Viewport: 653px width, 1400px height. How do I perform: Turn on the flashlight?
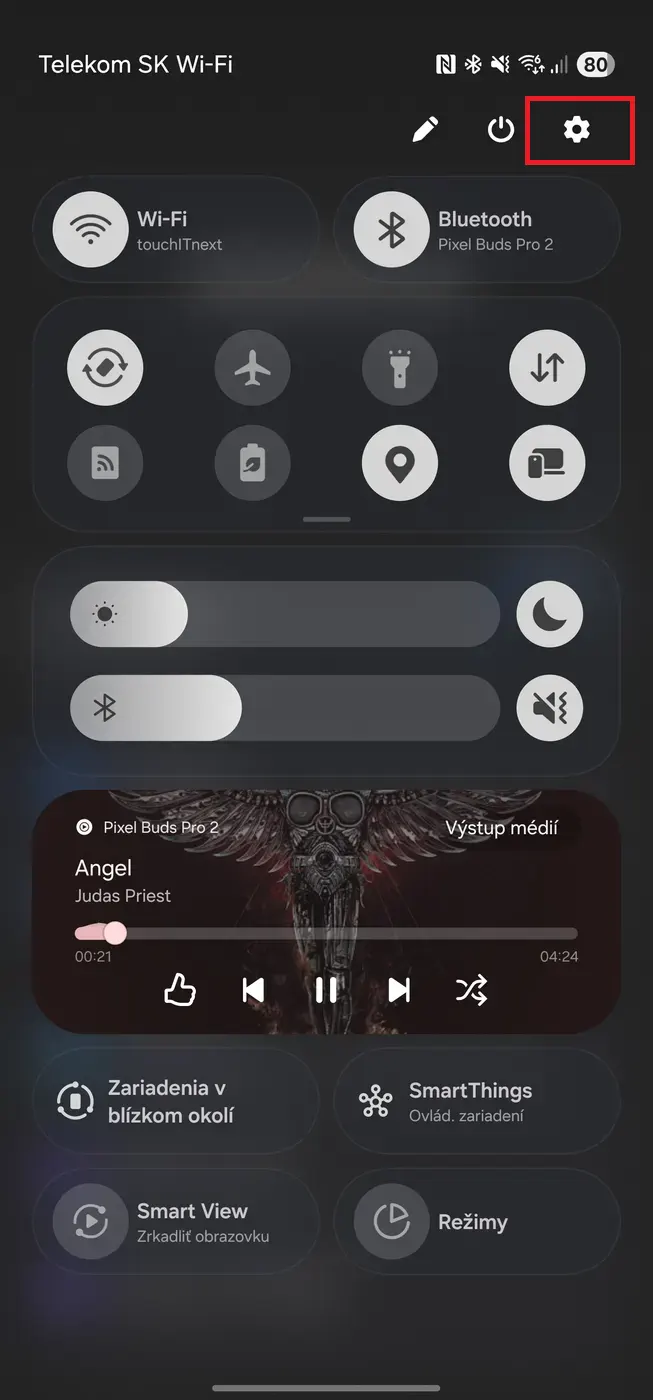[399, 368]
